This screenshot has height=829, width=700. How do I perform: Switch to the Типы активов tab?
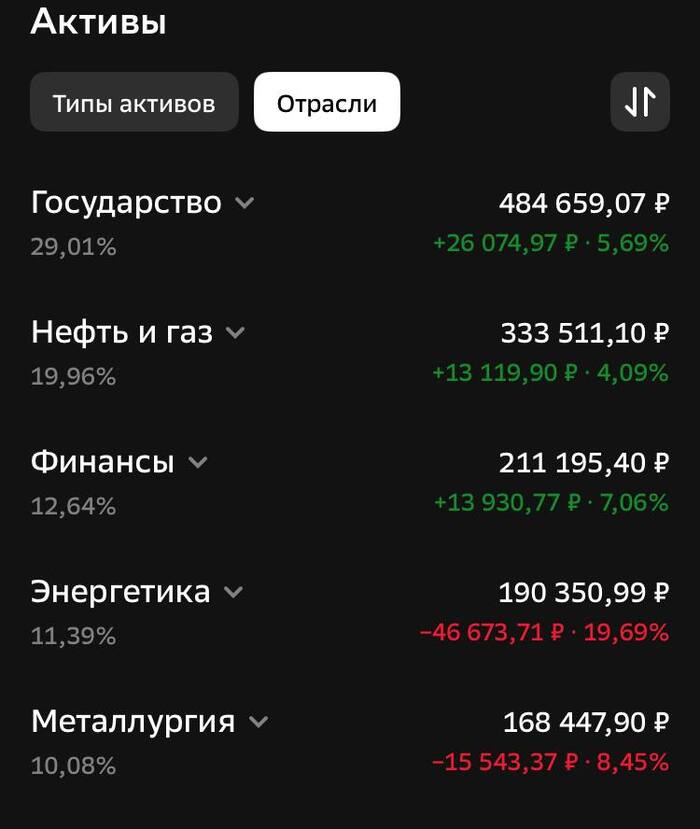[134, 103]
